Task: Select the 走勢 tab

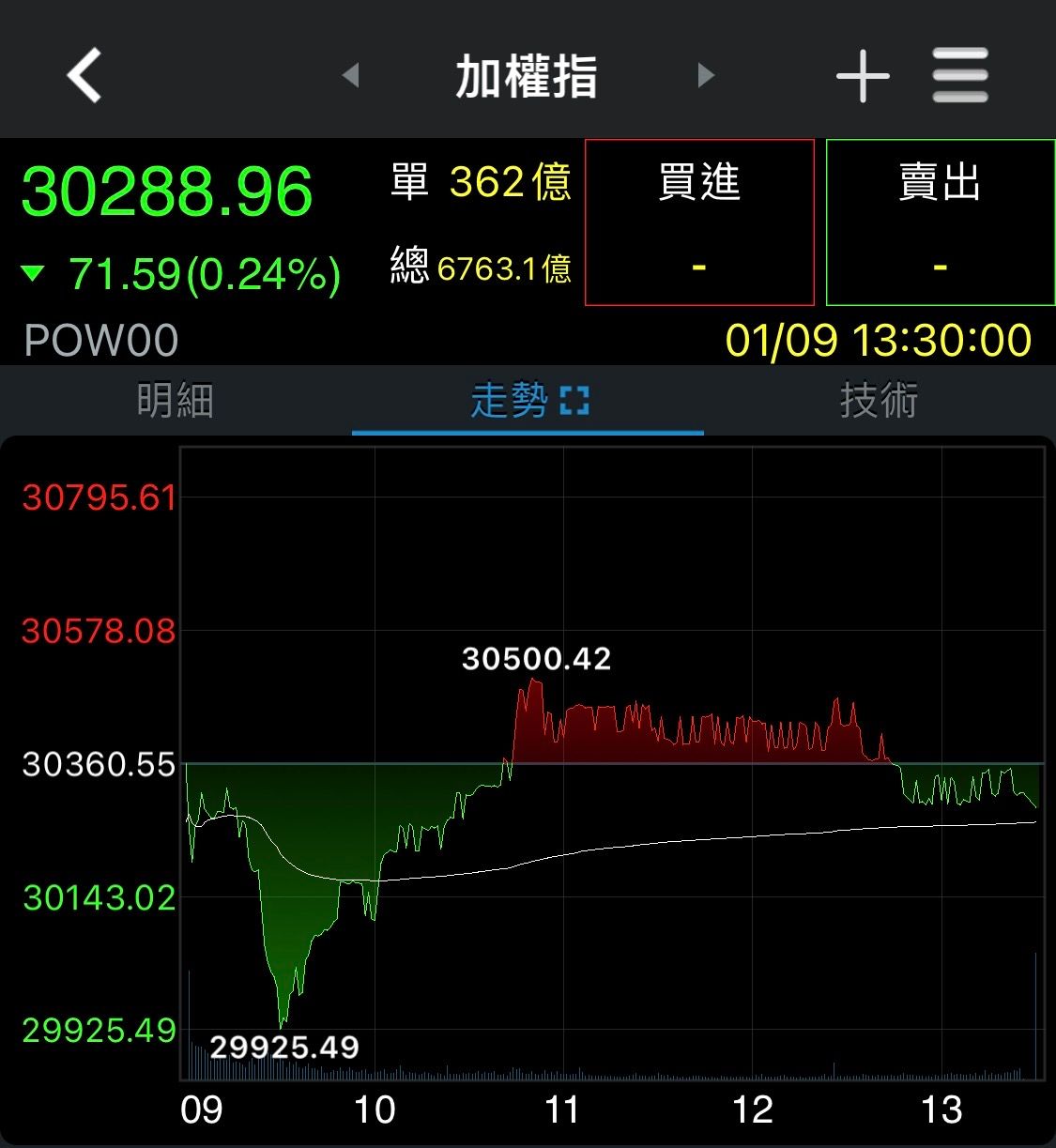Action: coord(512,400)
